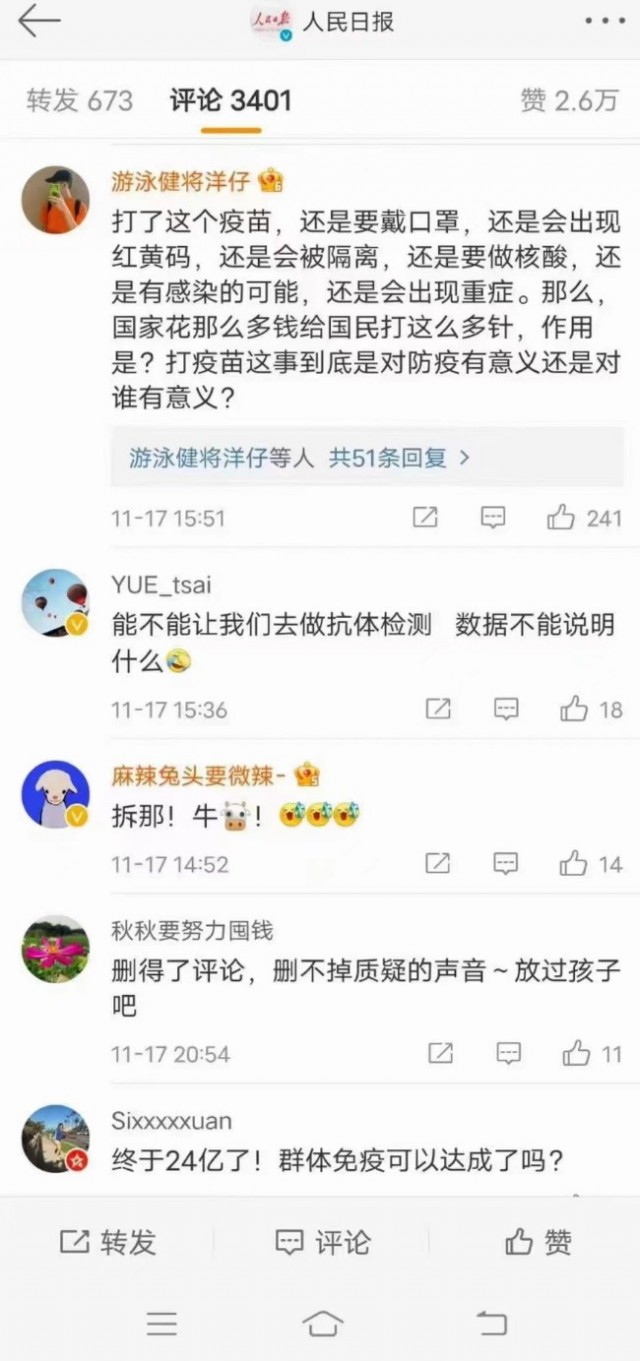Tap 转发 in the bottom bar

[108, 1242]
